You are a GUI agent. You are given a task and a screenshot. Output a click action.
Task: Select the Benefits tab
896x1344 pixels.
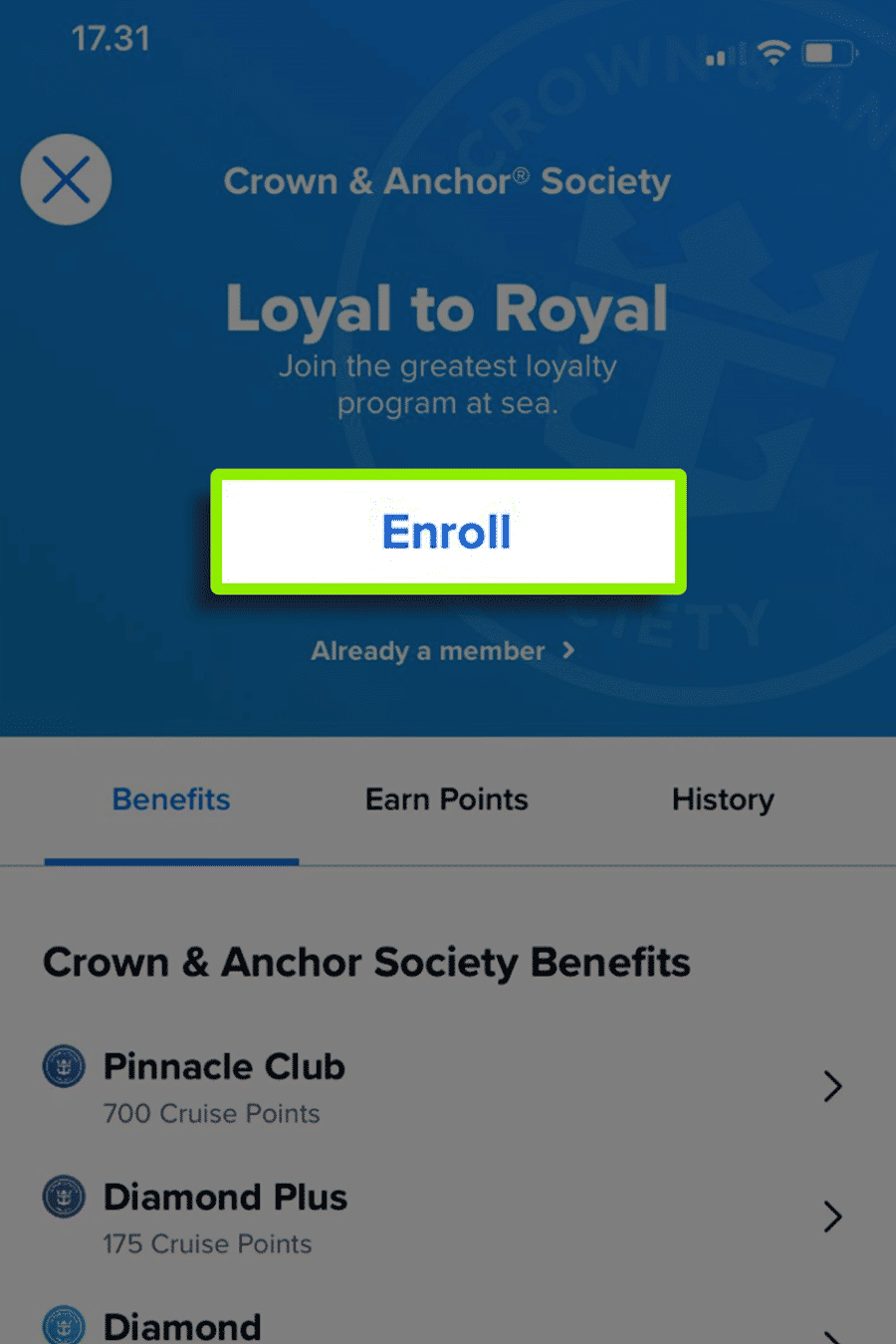point(171,799)
